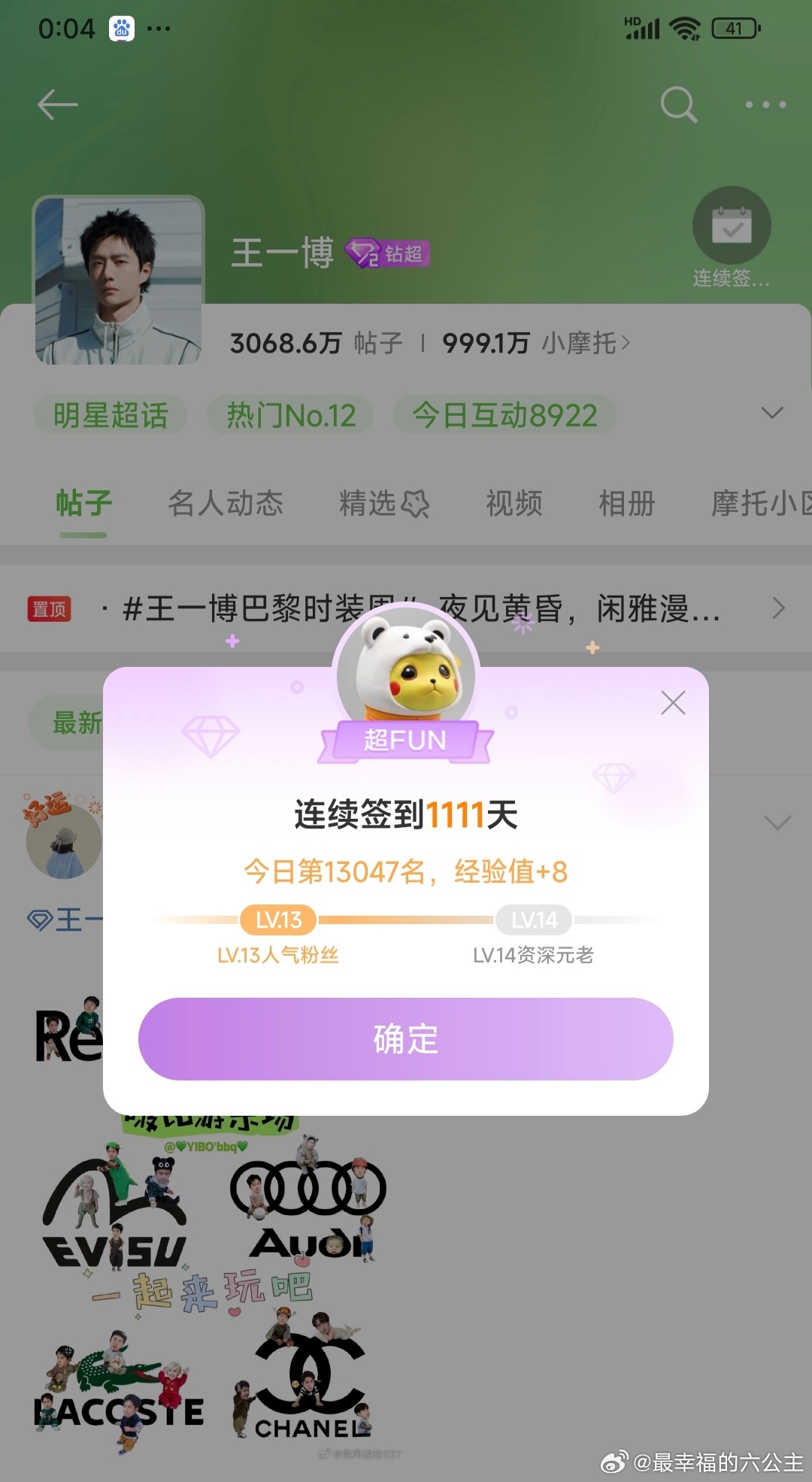Screen dimensions: 812x1482
Task: Open the Baidu app icon in status bar
Action: point(123,28)
